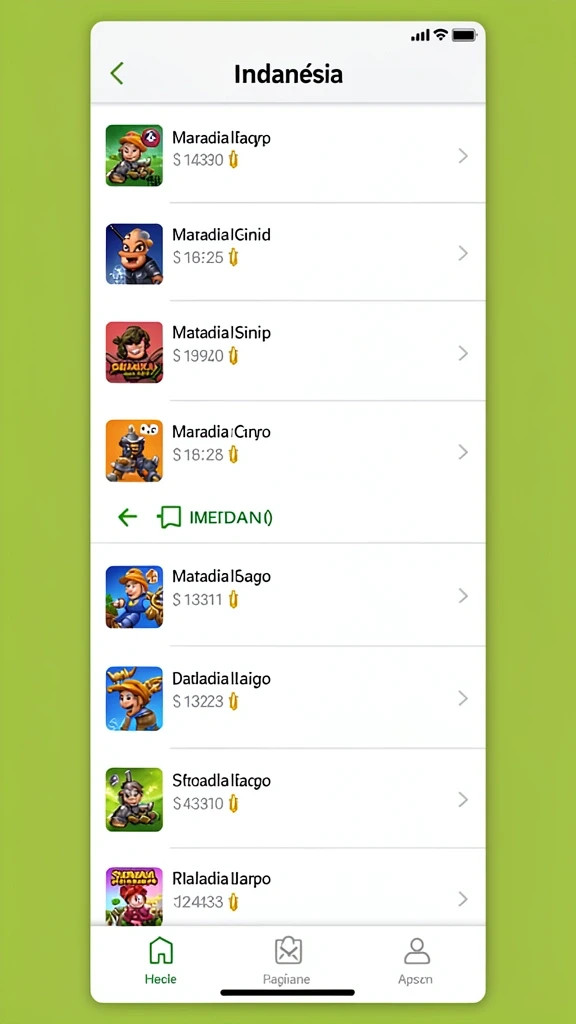Switch to the Pagiiane tab
Image resolution: width=576 pixels, height=1024 pixels.
[287, 961]
